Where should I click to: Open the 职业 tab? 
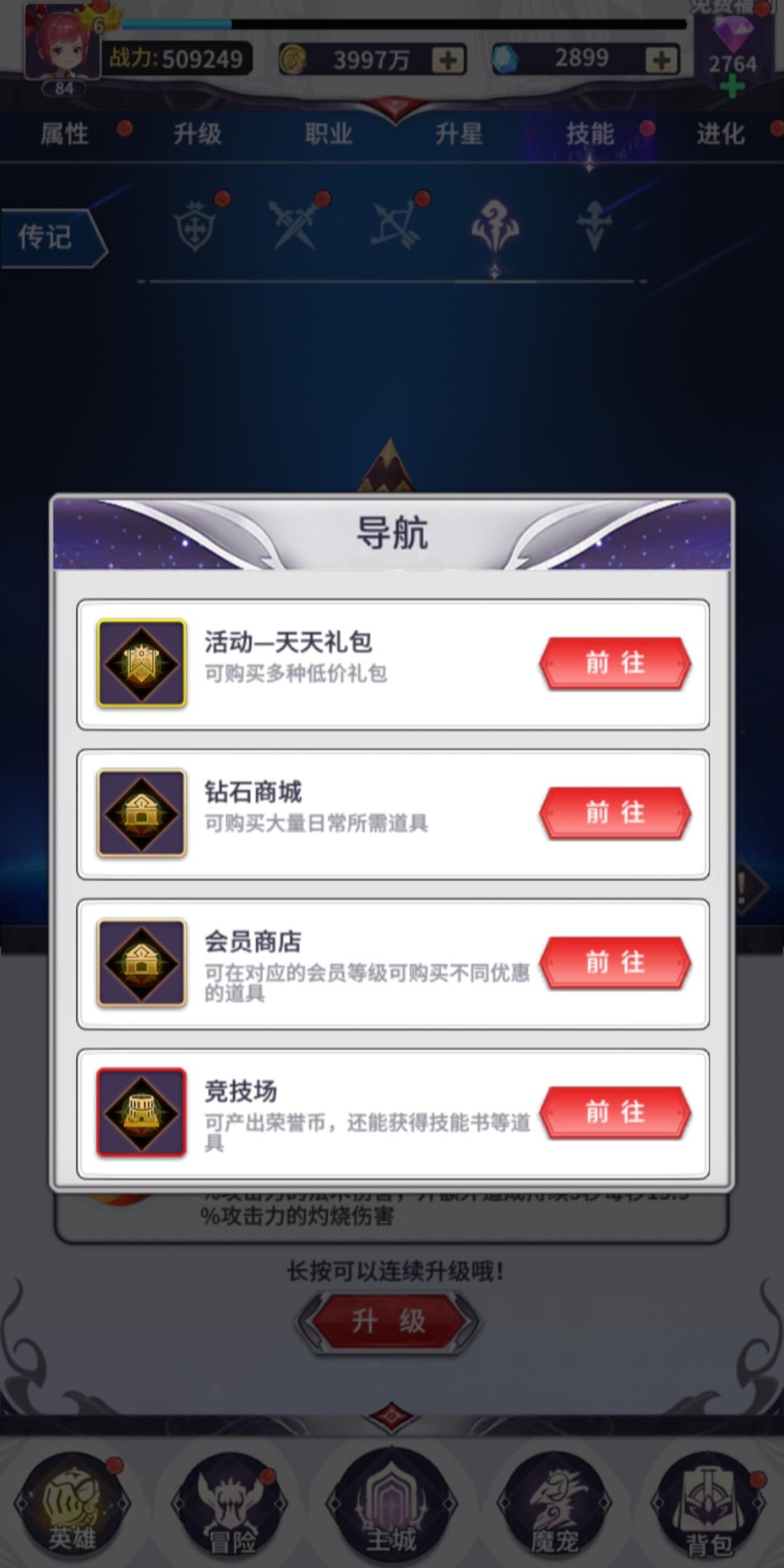tap(328, 134)
